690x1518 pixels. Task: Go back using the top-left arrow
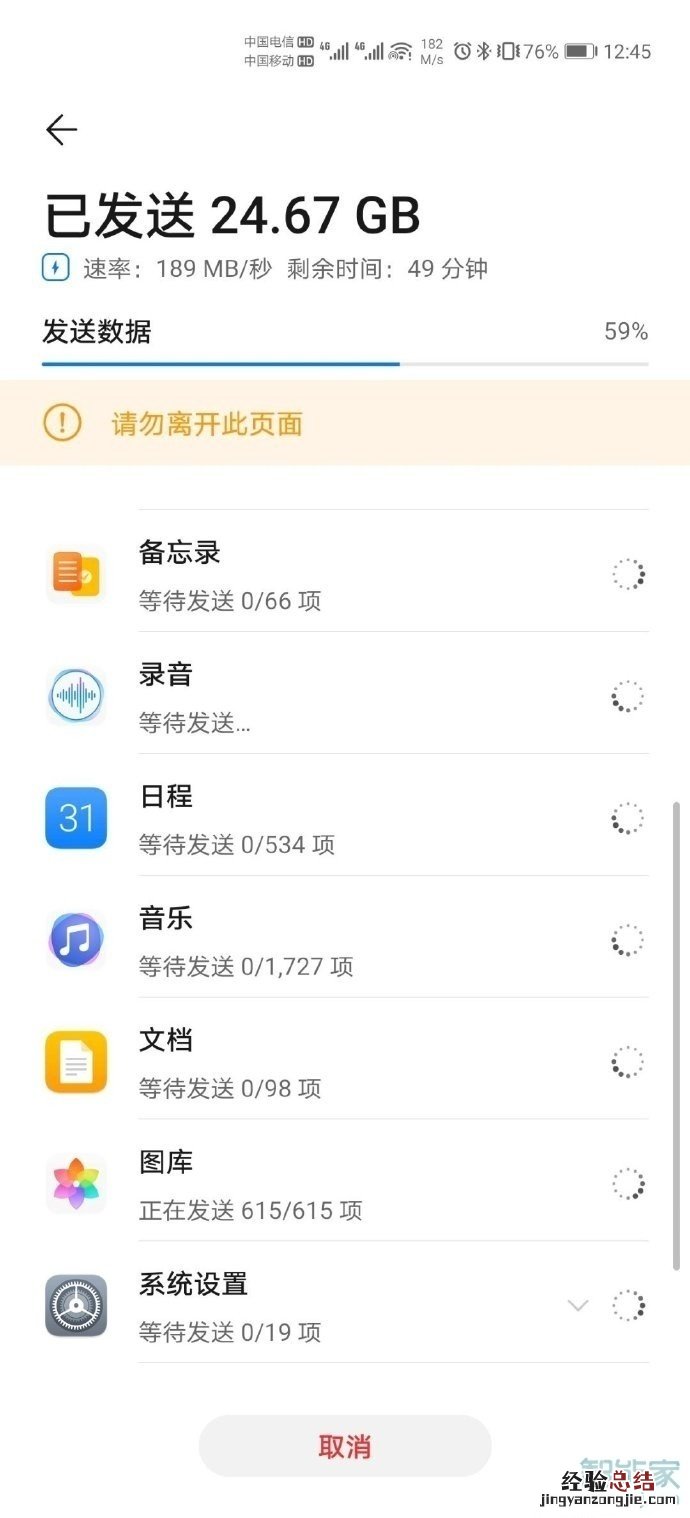tap(61, 130)
